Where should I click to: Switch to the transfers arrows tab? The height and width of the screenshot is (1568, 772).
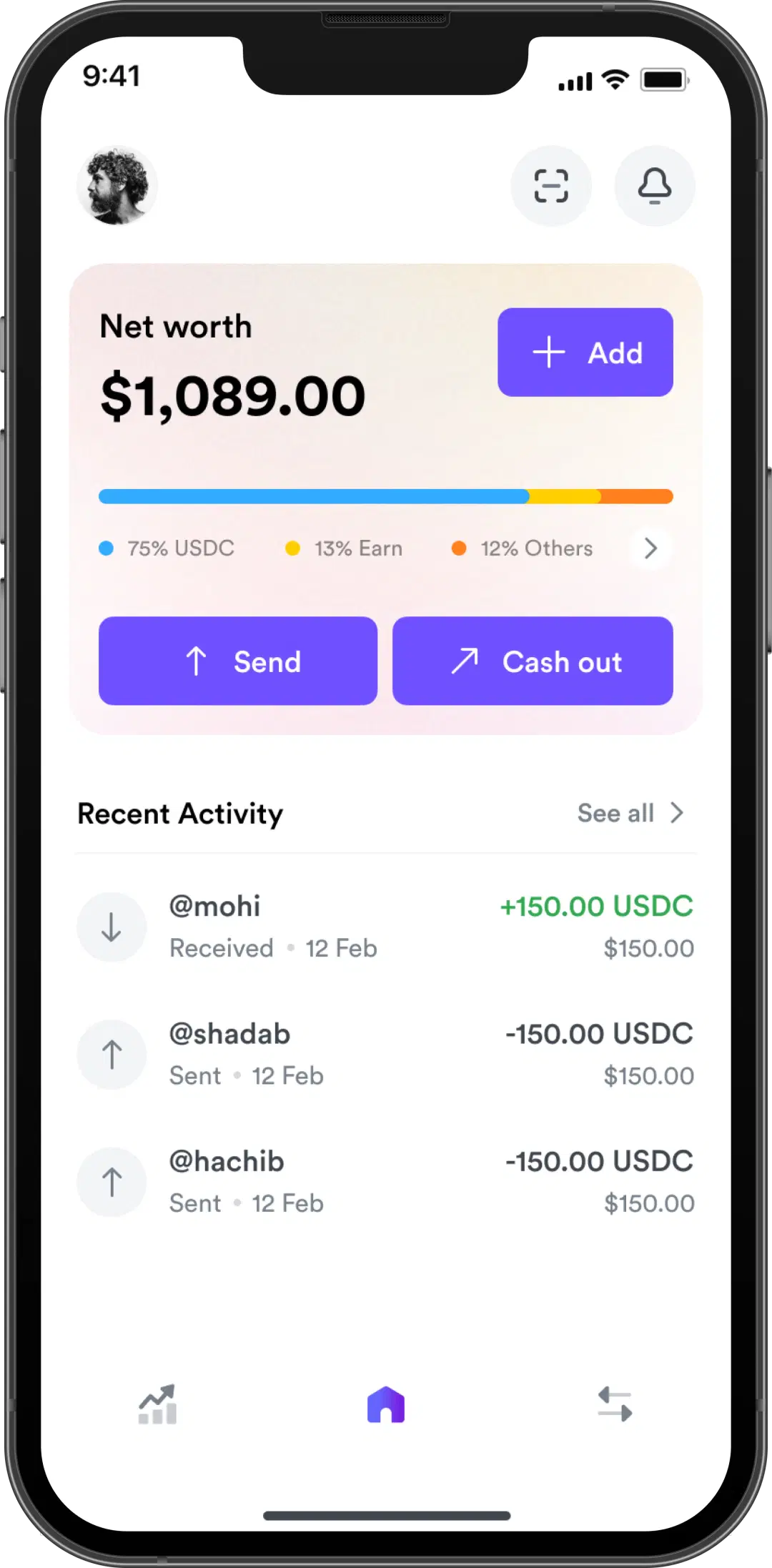click(615, 1404)
